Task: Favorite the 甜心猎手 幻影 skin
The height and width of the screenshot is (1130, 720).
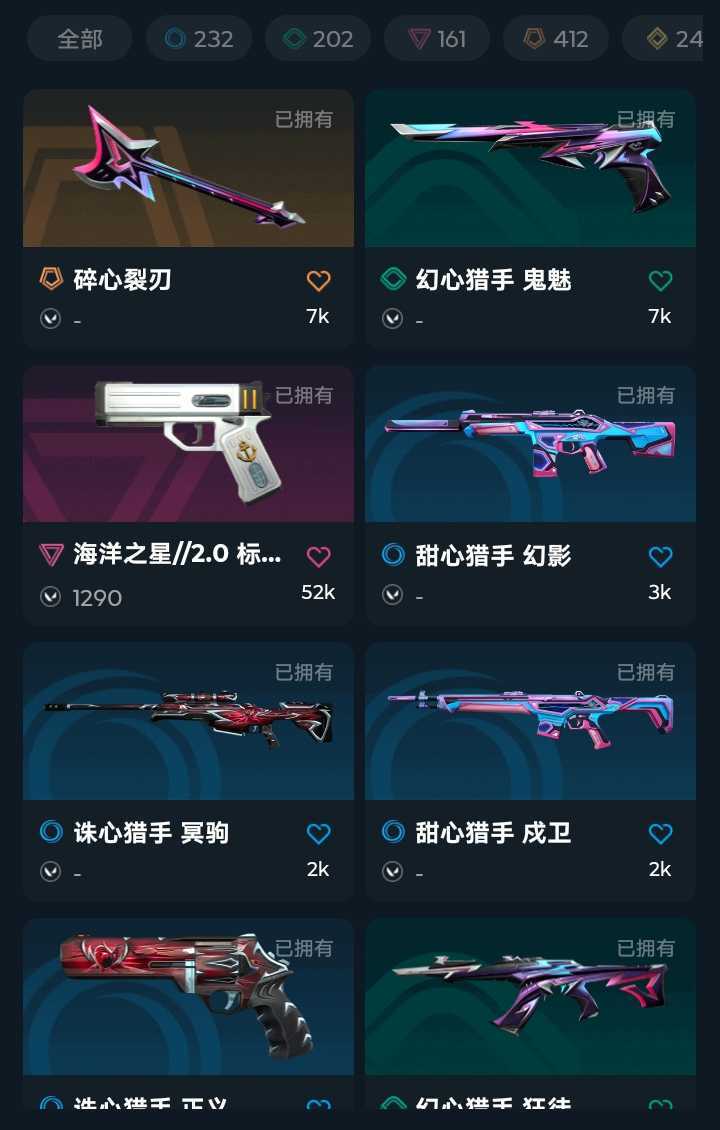Action: [660, 557]
